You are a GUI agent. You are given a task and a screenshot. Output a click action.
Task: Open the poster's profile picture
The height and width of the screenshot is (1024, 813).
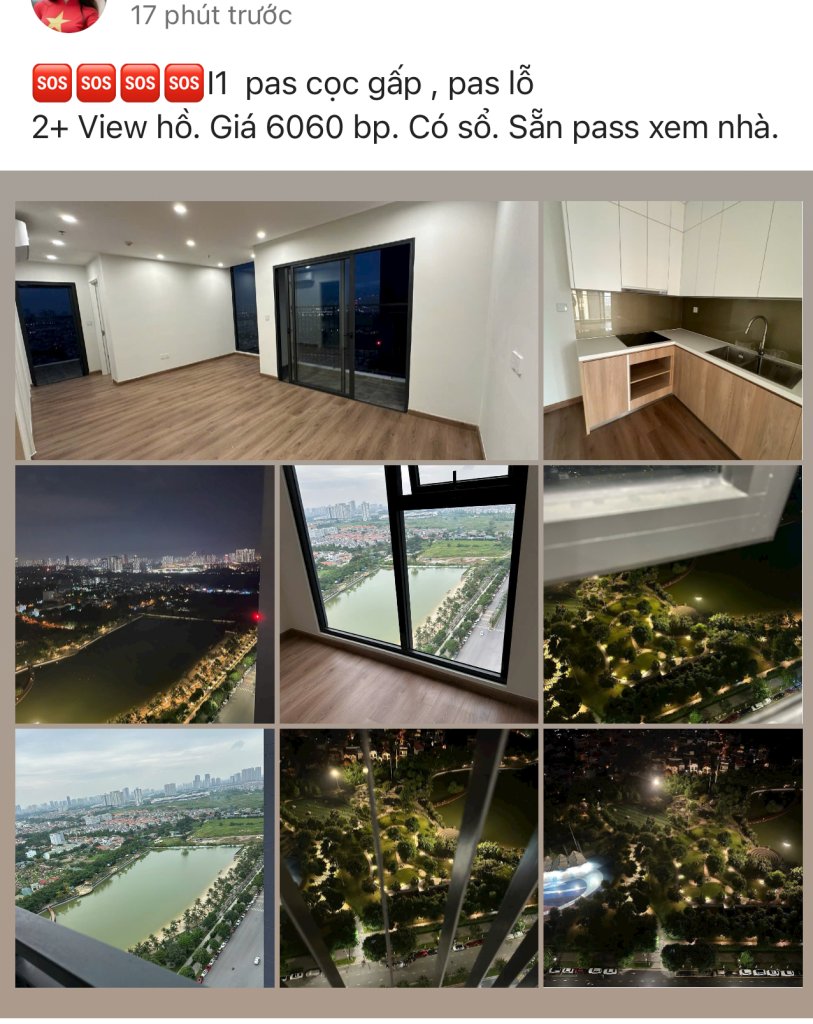click(66, 12)
